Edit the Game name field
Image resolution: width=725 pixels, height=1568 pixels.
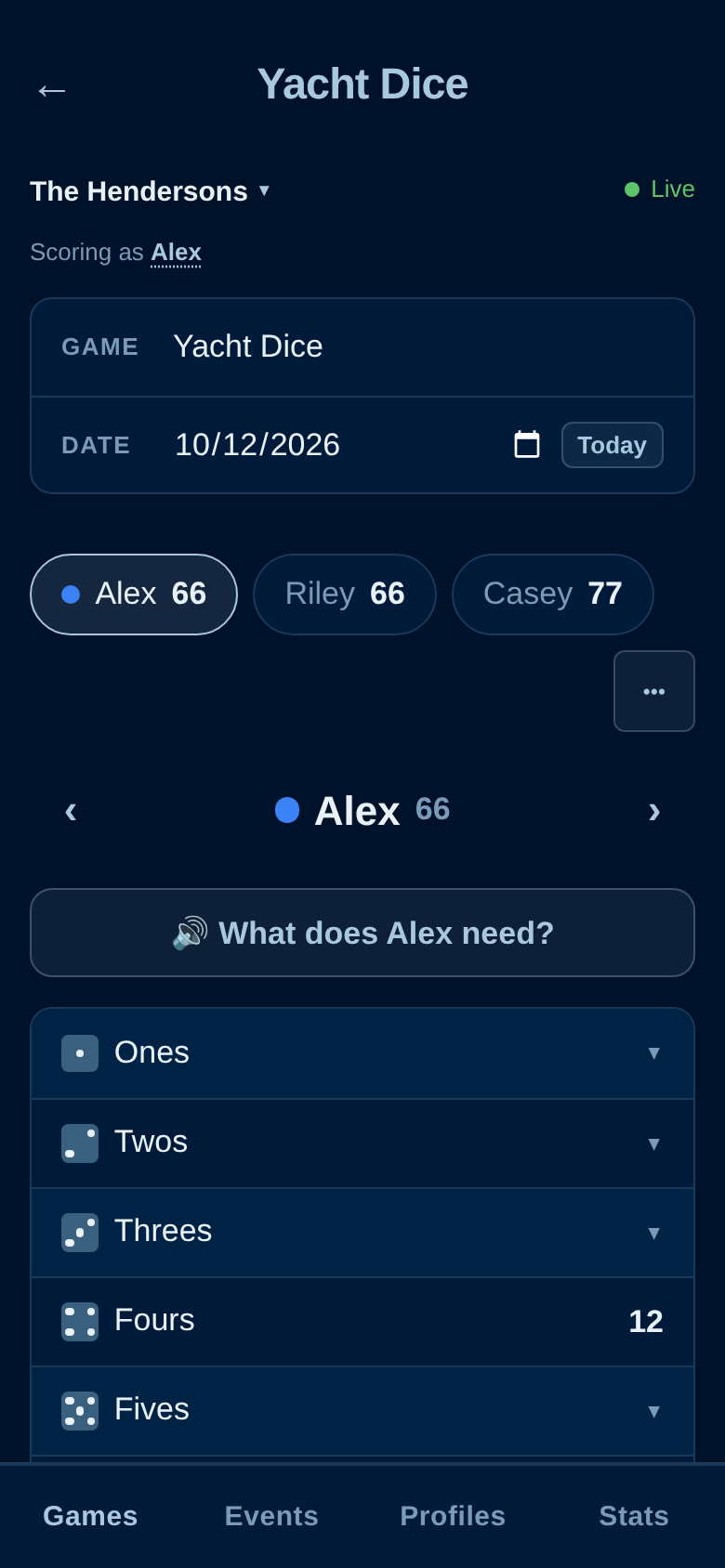point(417,346)
